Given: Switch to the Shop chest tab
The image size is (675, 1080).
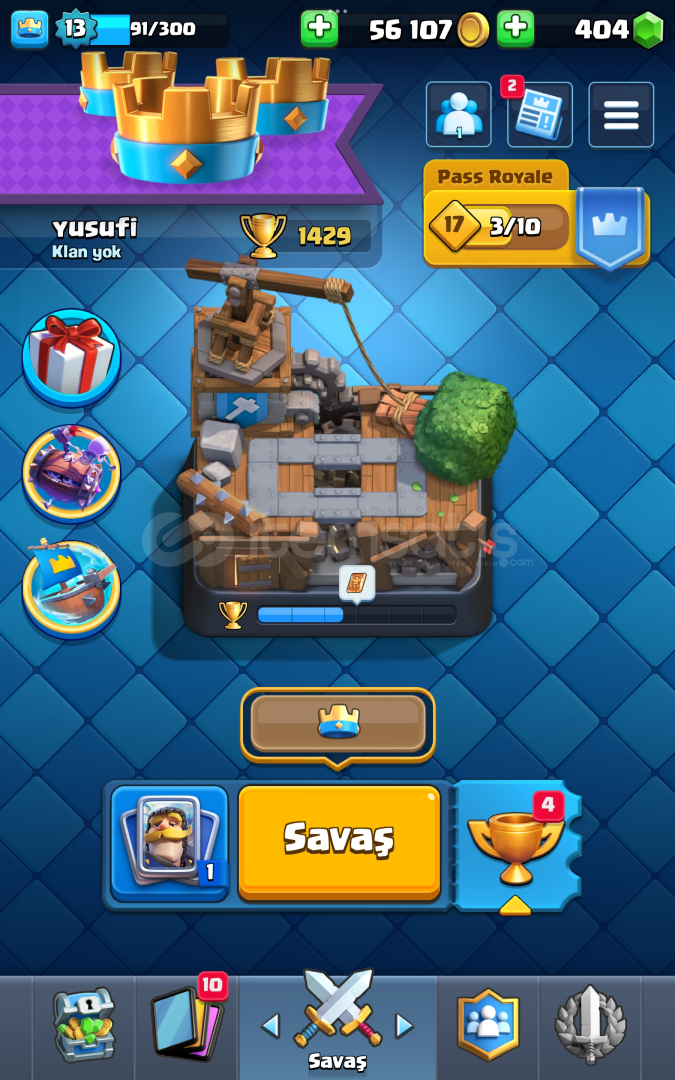Looking at the screenshot, I should [84, 1025].
